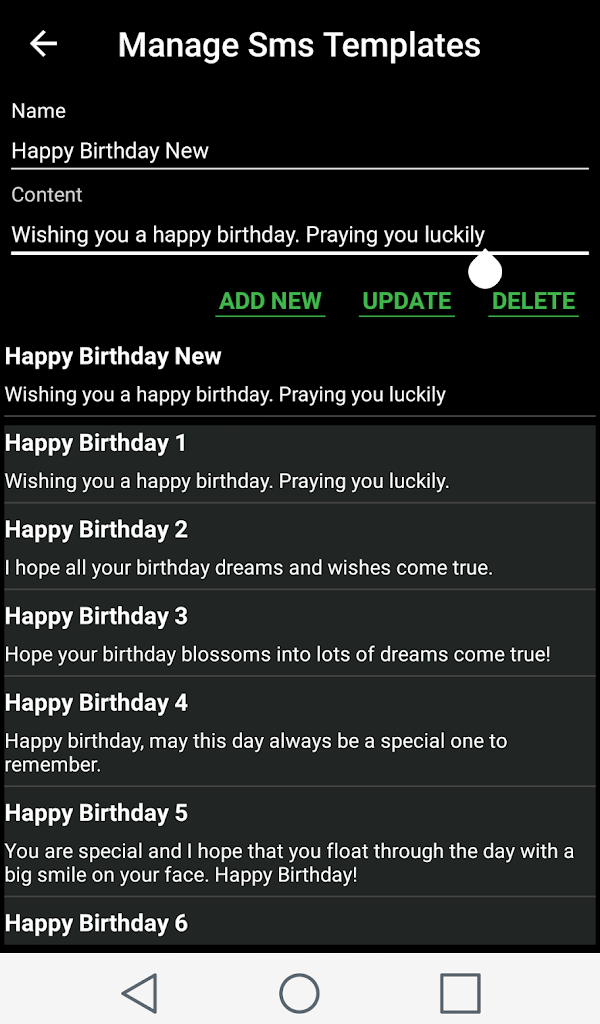Select the Happy Birthday 1 template

point(299,462)
